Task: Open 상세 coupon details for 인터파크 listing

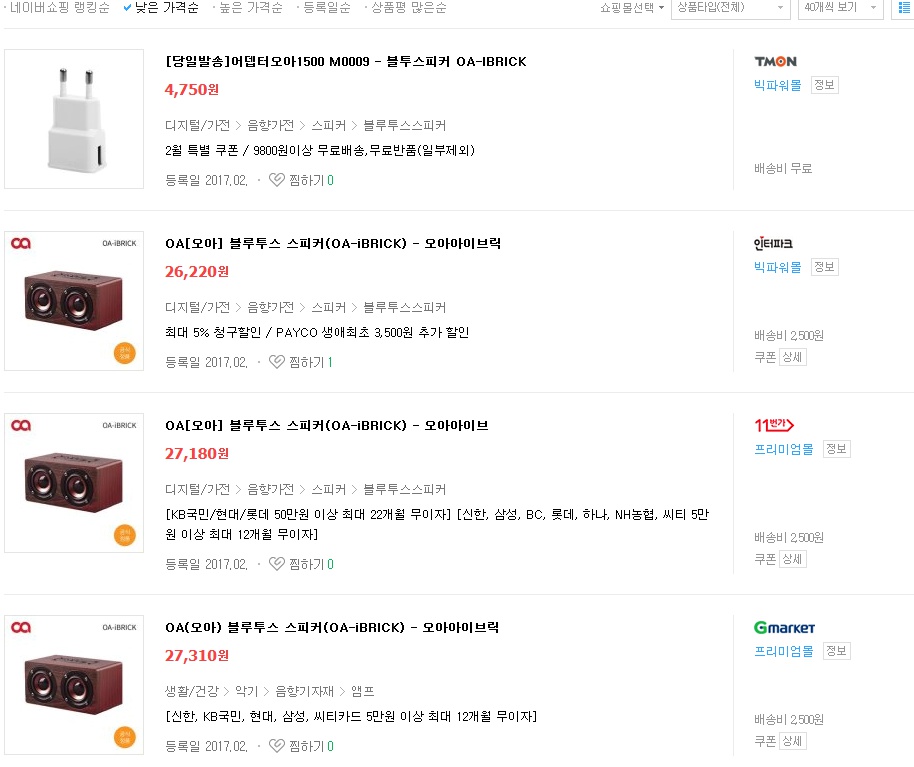Action: pos(792,357)
